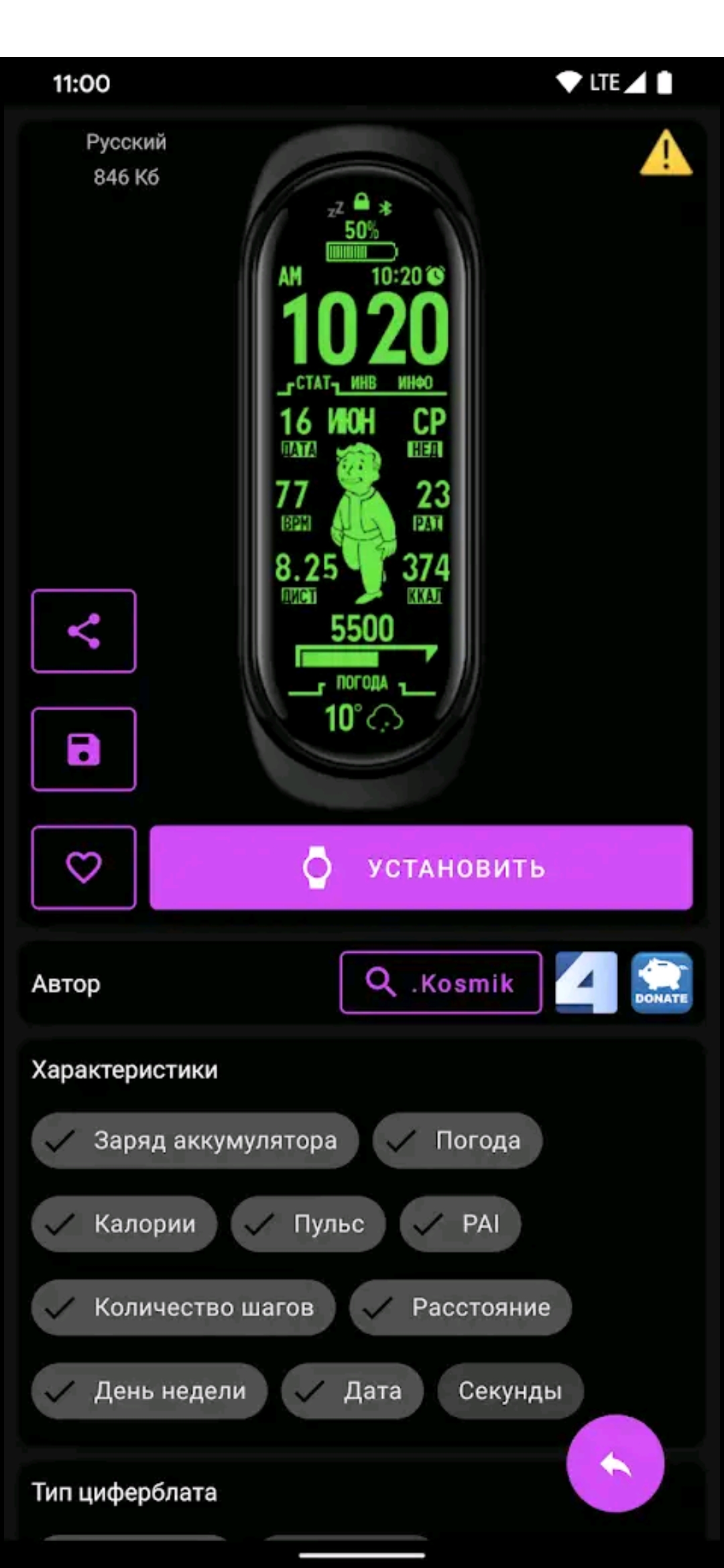Save the watch face file
The image size is (724, 1568).
pos(84,749)
